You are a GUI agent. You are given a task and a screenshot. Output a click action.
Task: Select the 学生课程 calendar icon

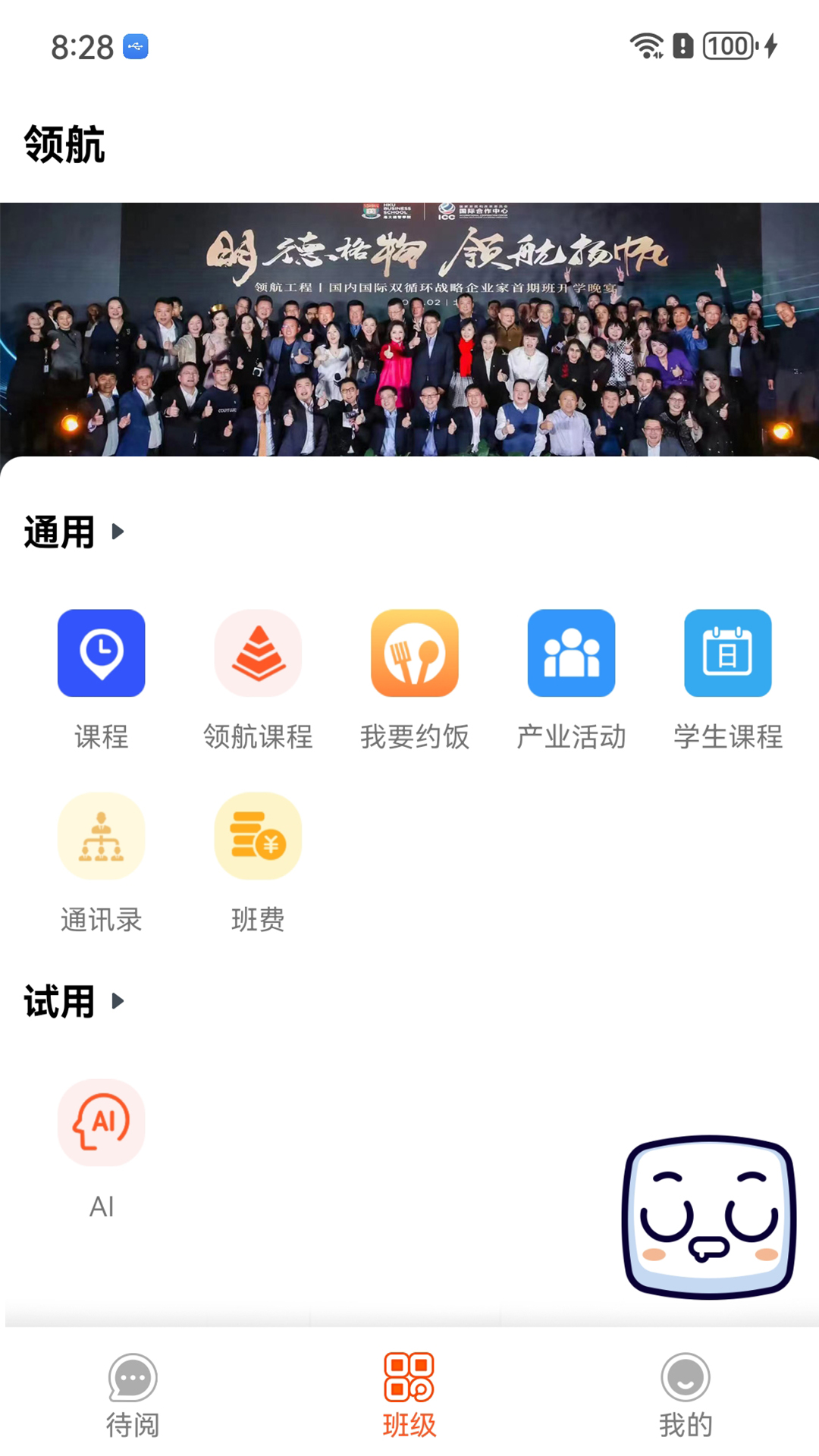726,654
